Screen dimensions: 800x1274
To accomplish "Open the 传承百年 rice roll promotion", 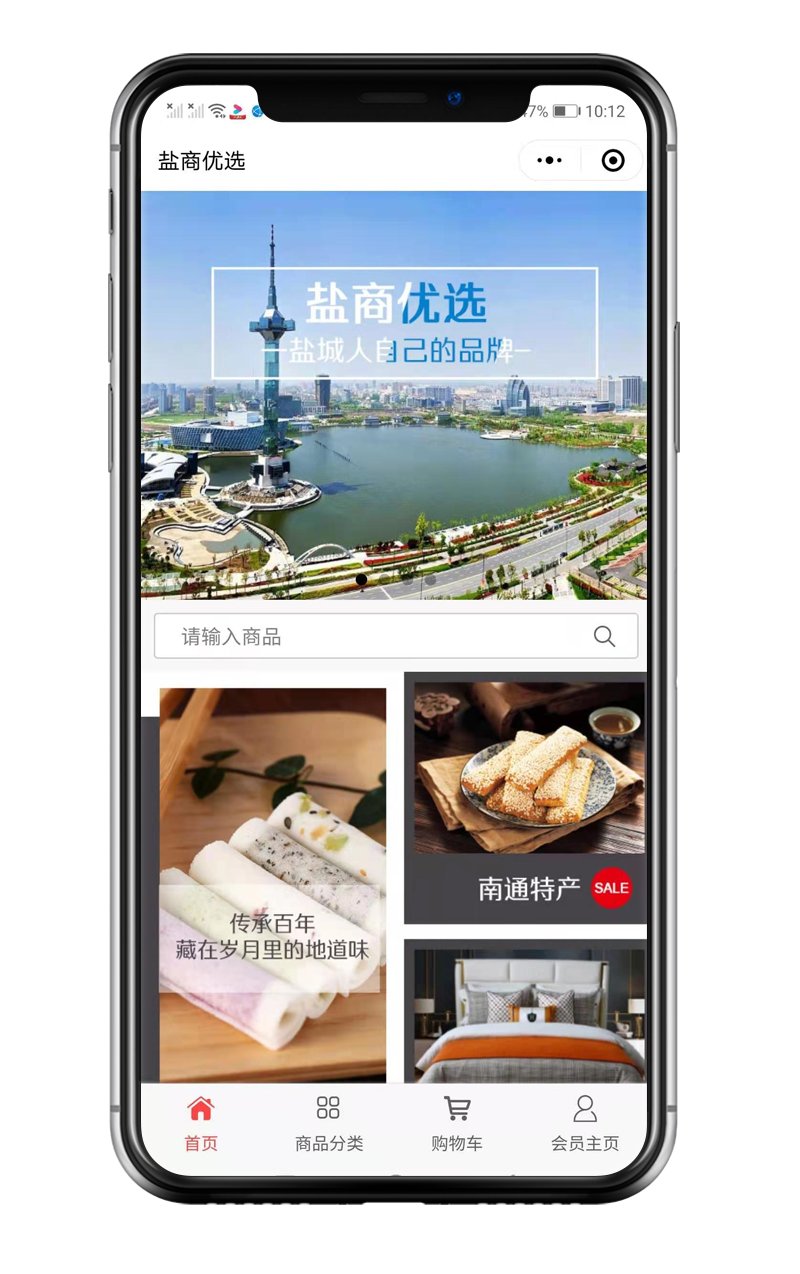I will tap(272, 884).
